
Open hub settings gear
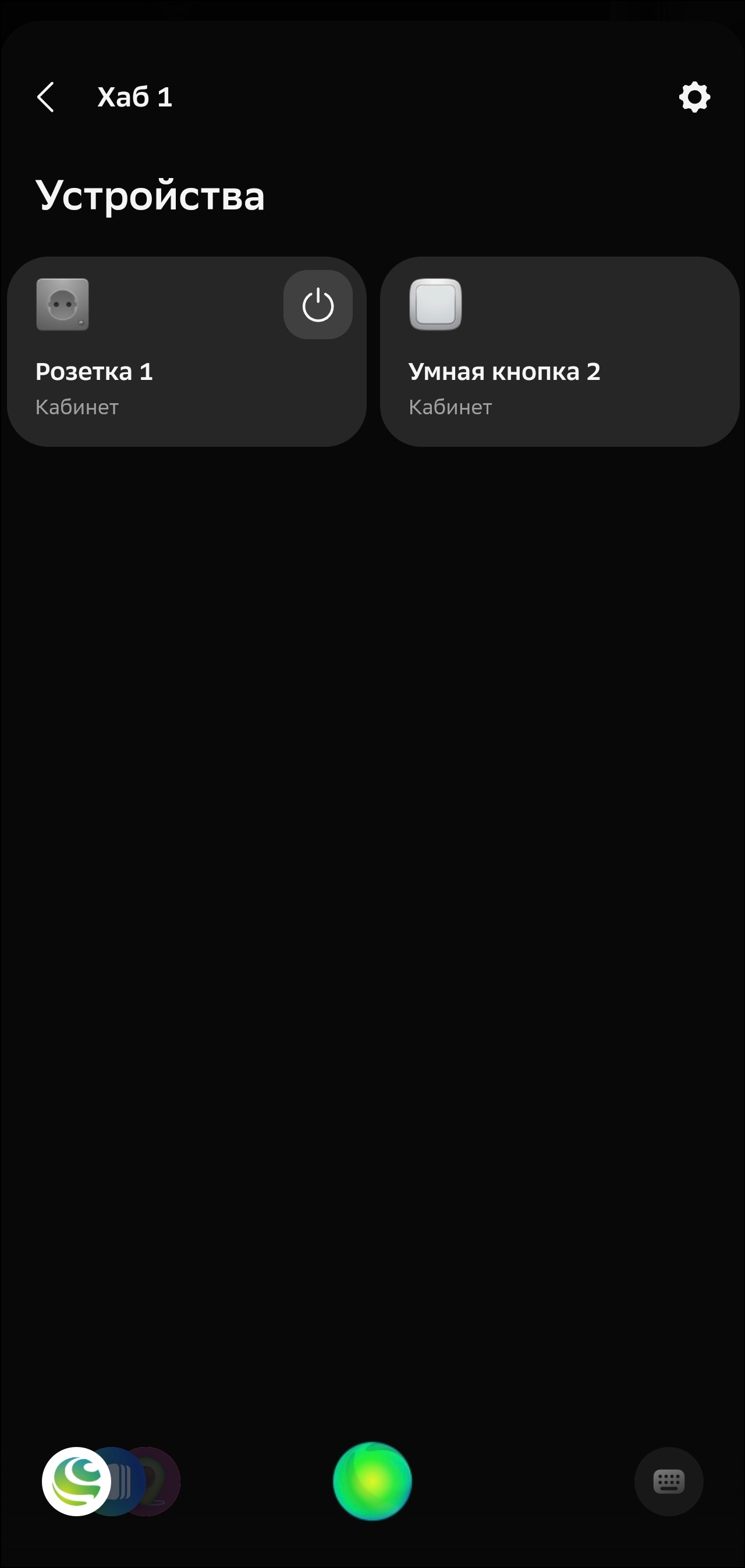694,97
